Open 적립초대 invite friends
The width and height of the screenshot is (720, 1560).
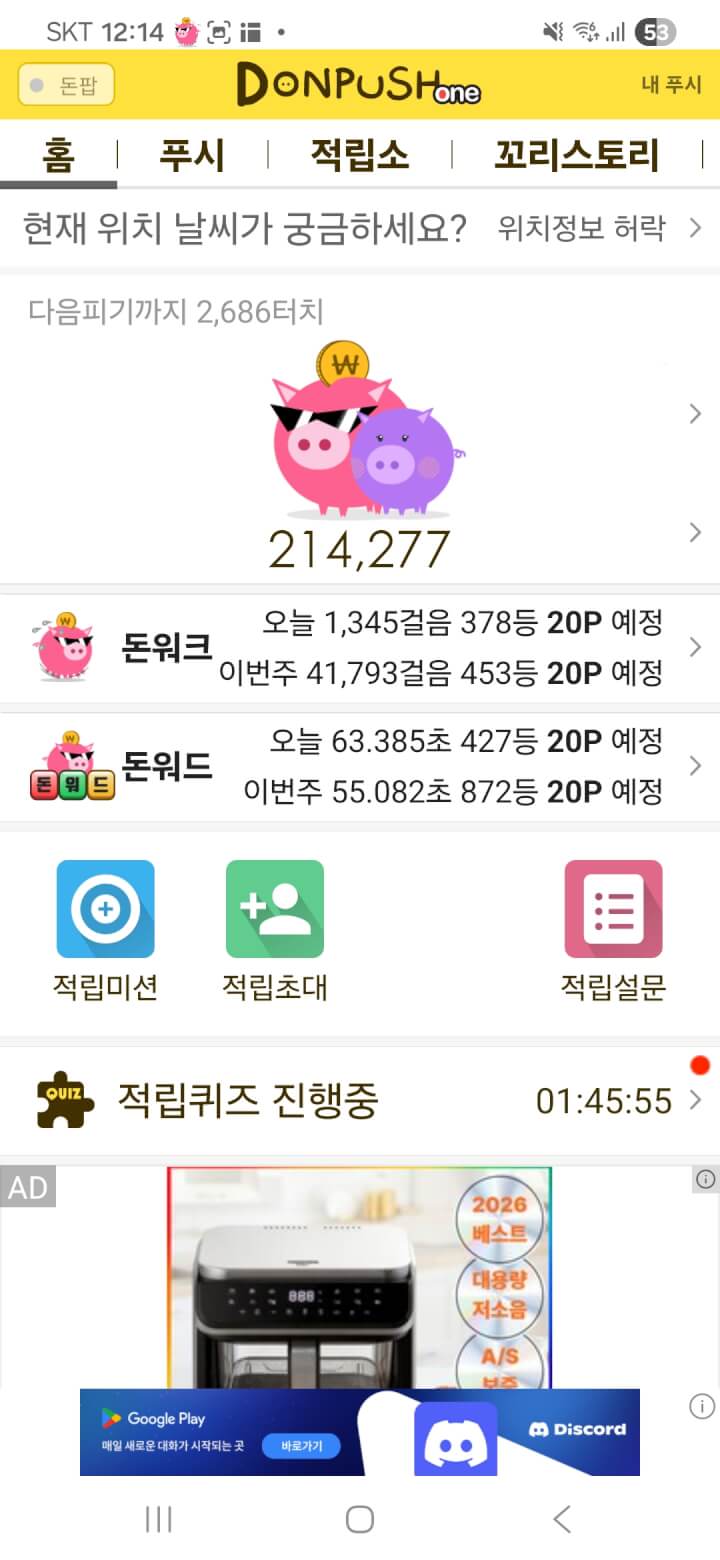click(275, 930)
